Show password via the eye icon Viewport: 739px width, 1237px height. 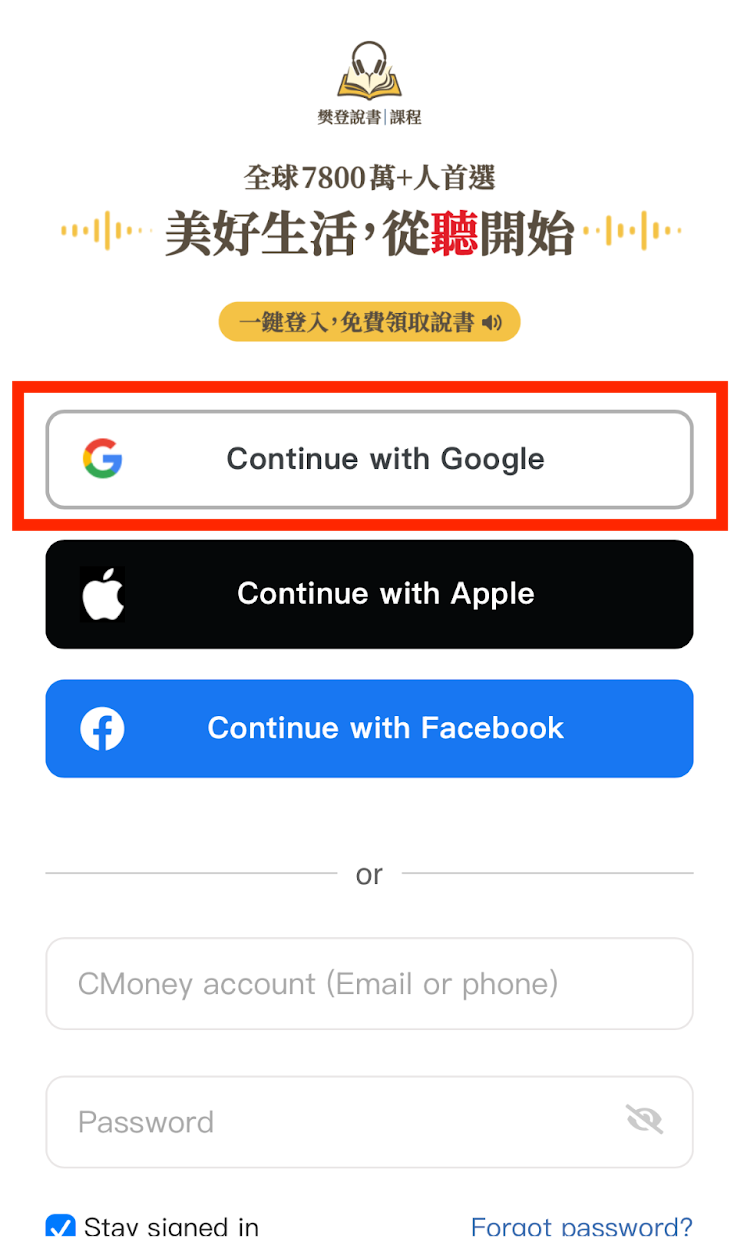(644, 1119)
